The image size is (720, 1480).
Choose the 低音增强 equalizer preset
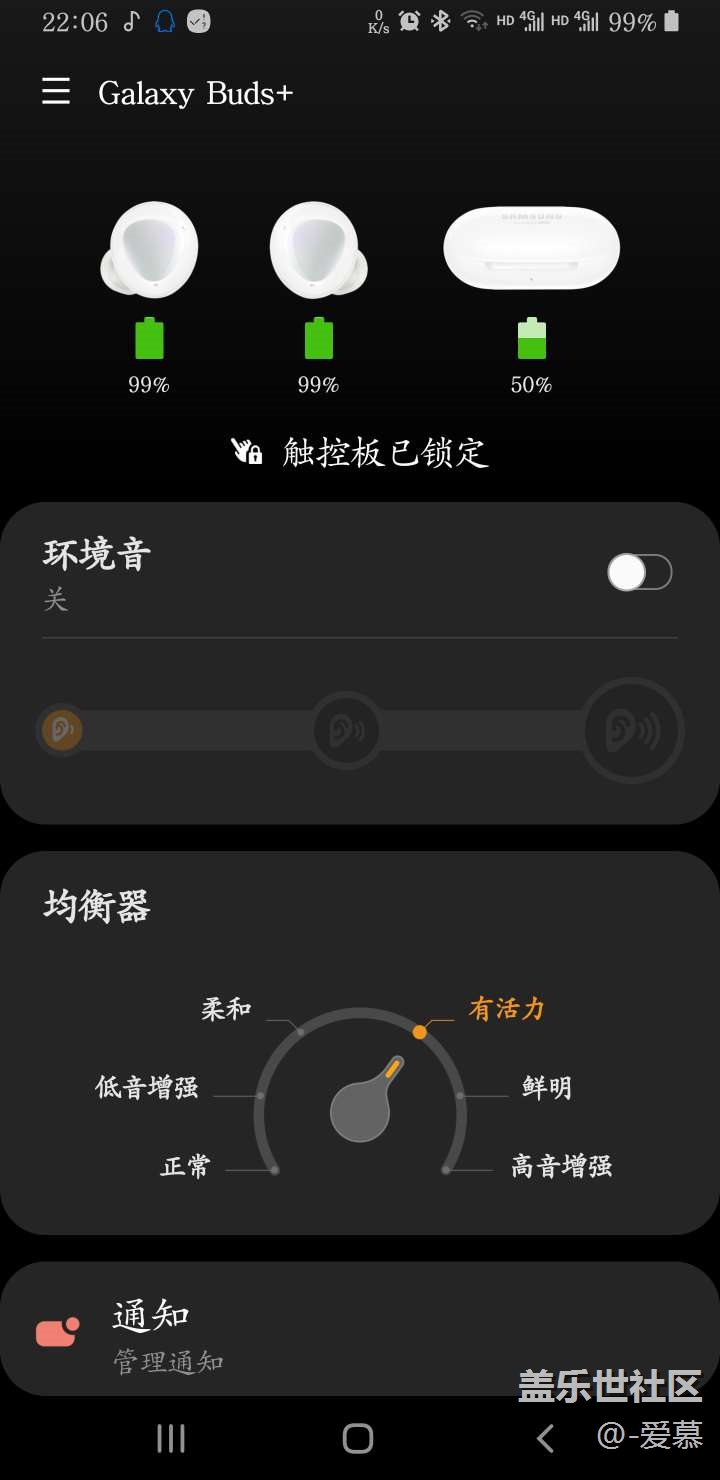click(147, 1087)
